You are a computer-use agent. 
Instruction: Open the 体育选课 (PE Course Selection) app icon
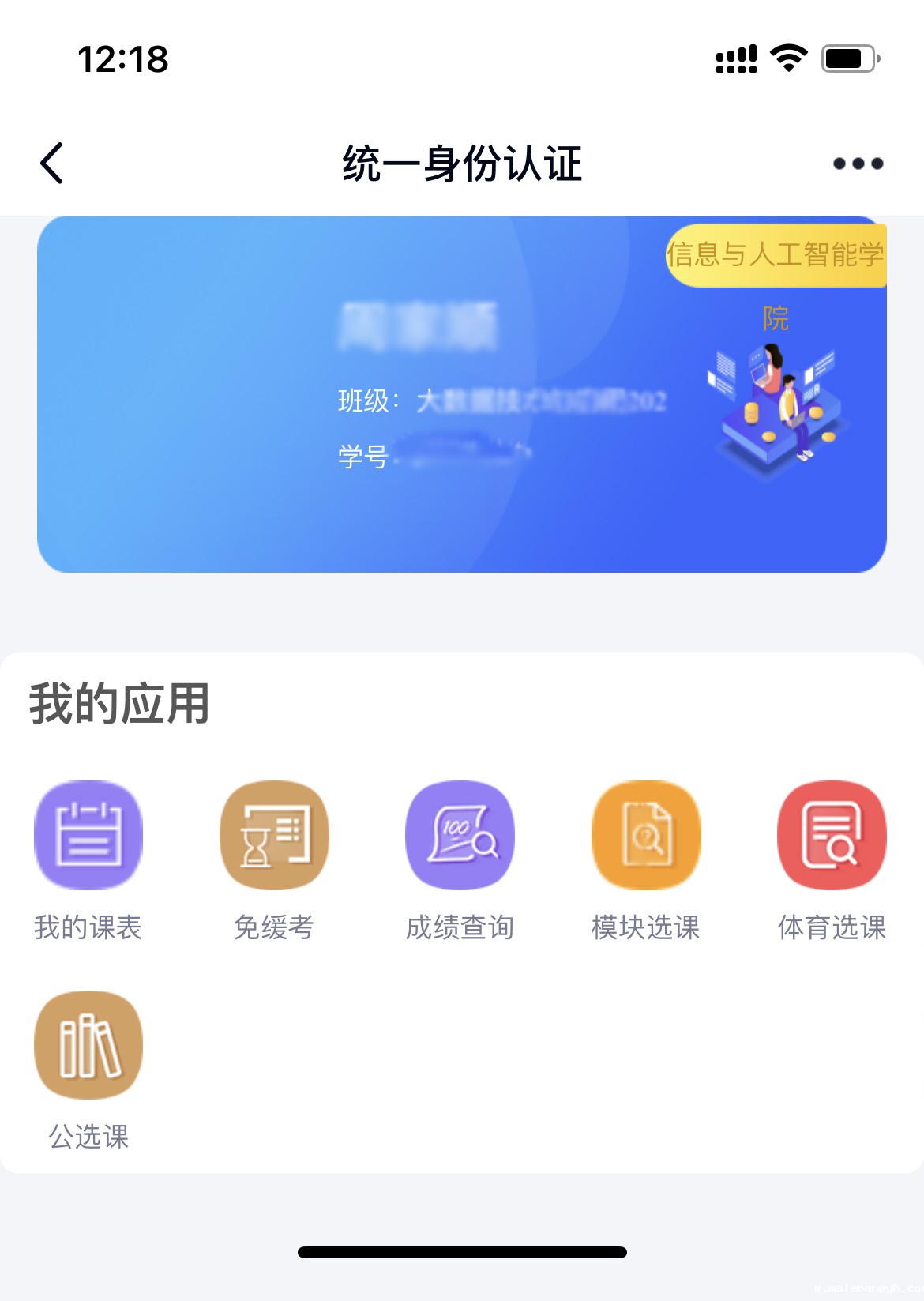click(832, 835)
